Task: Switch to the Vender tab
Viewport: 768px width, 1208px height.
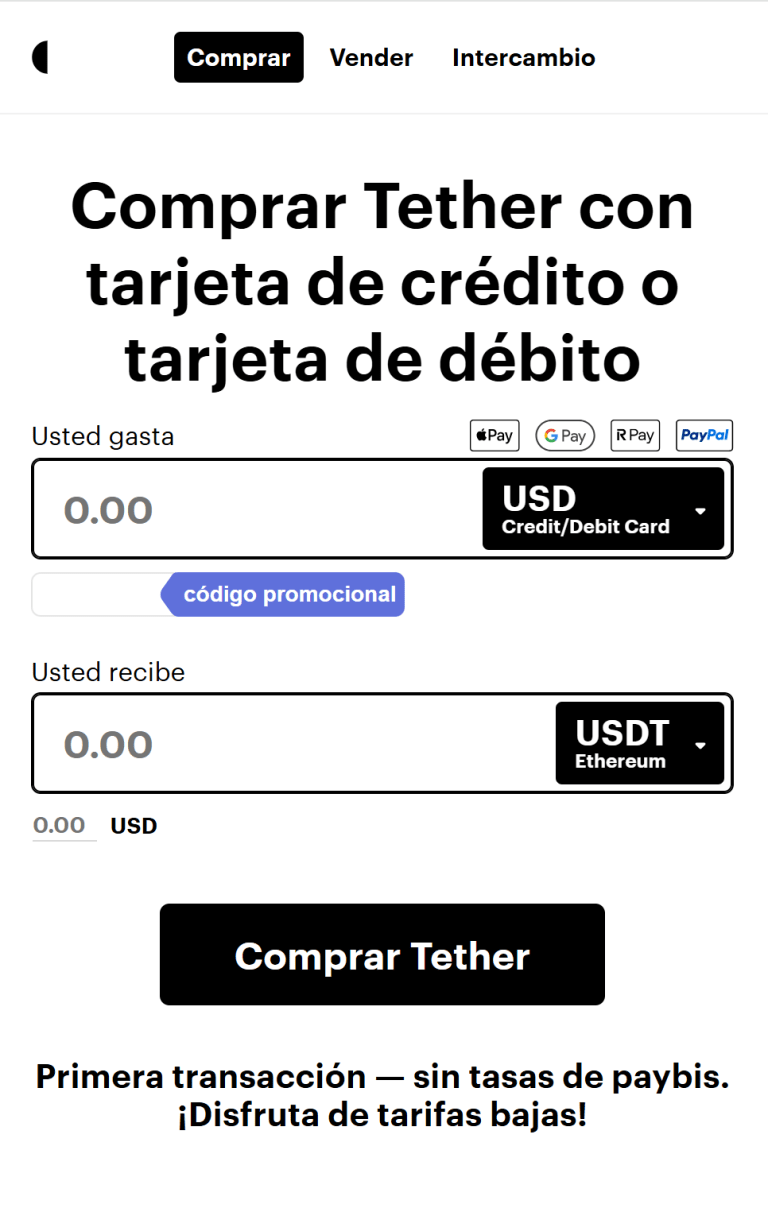Action: click(x=371, y=58)
